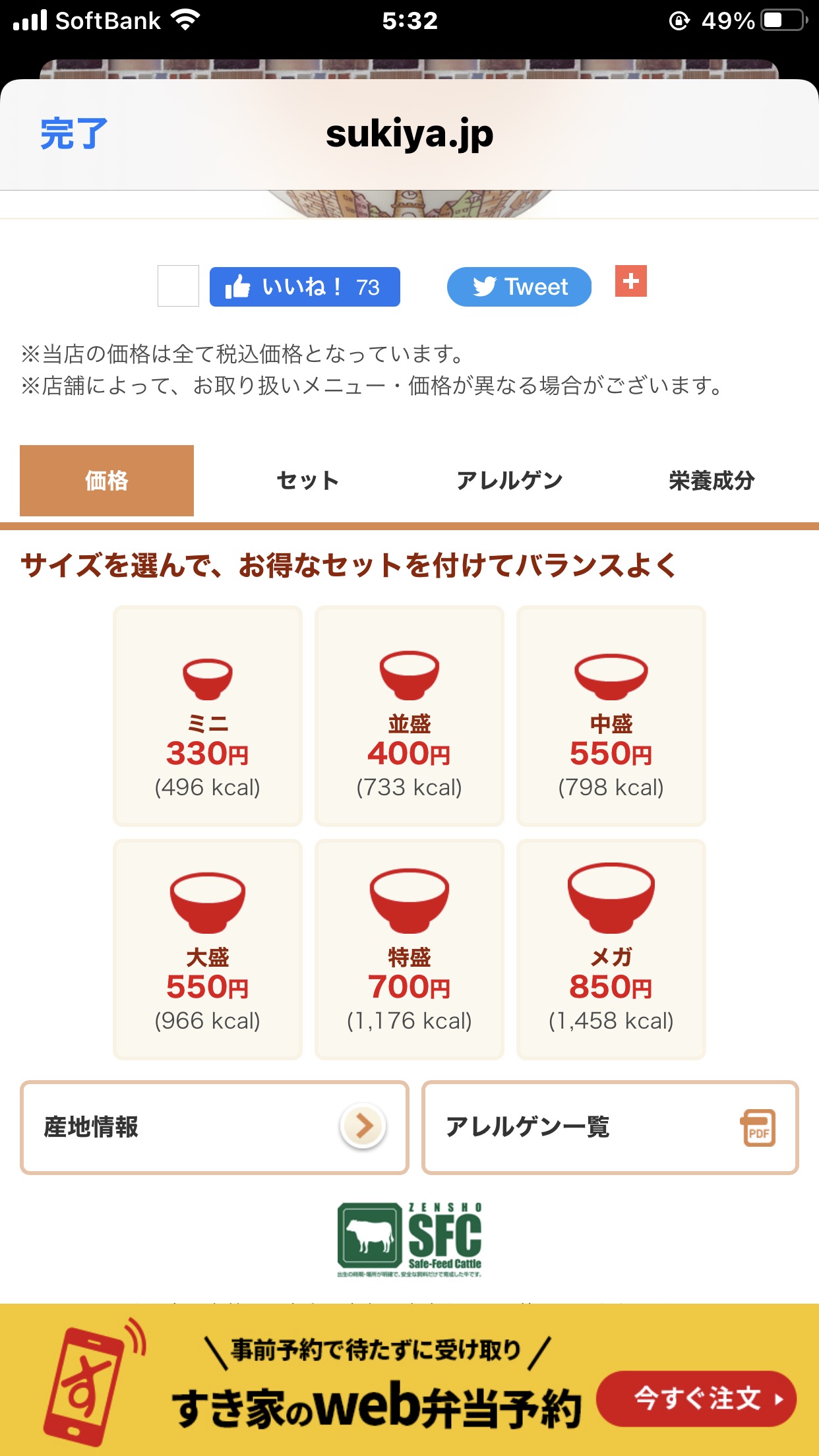Choose the 中盛 550円 size card
Screen dimensions: 819x1456
[611, 716]
